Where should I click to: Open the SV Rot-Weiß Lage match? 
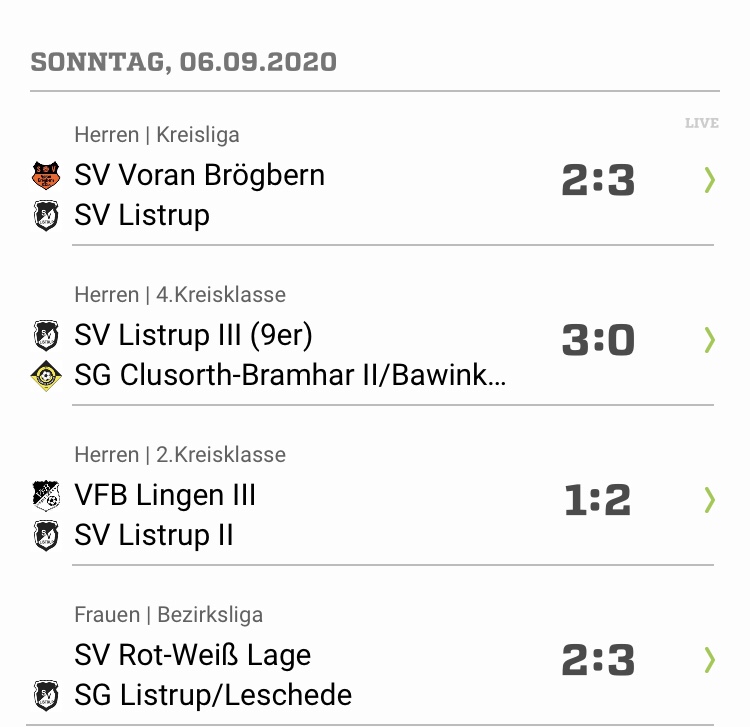point(709,660)
